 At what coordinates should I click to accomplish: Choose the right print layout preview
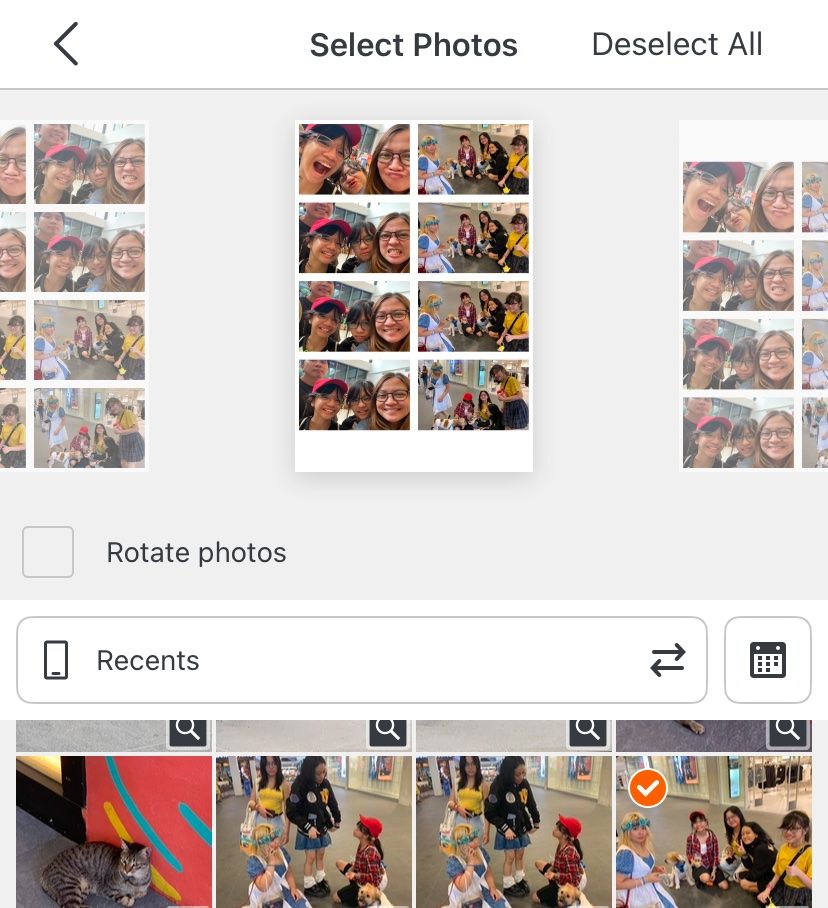click(754, 296)
